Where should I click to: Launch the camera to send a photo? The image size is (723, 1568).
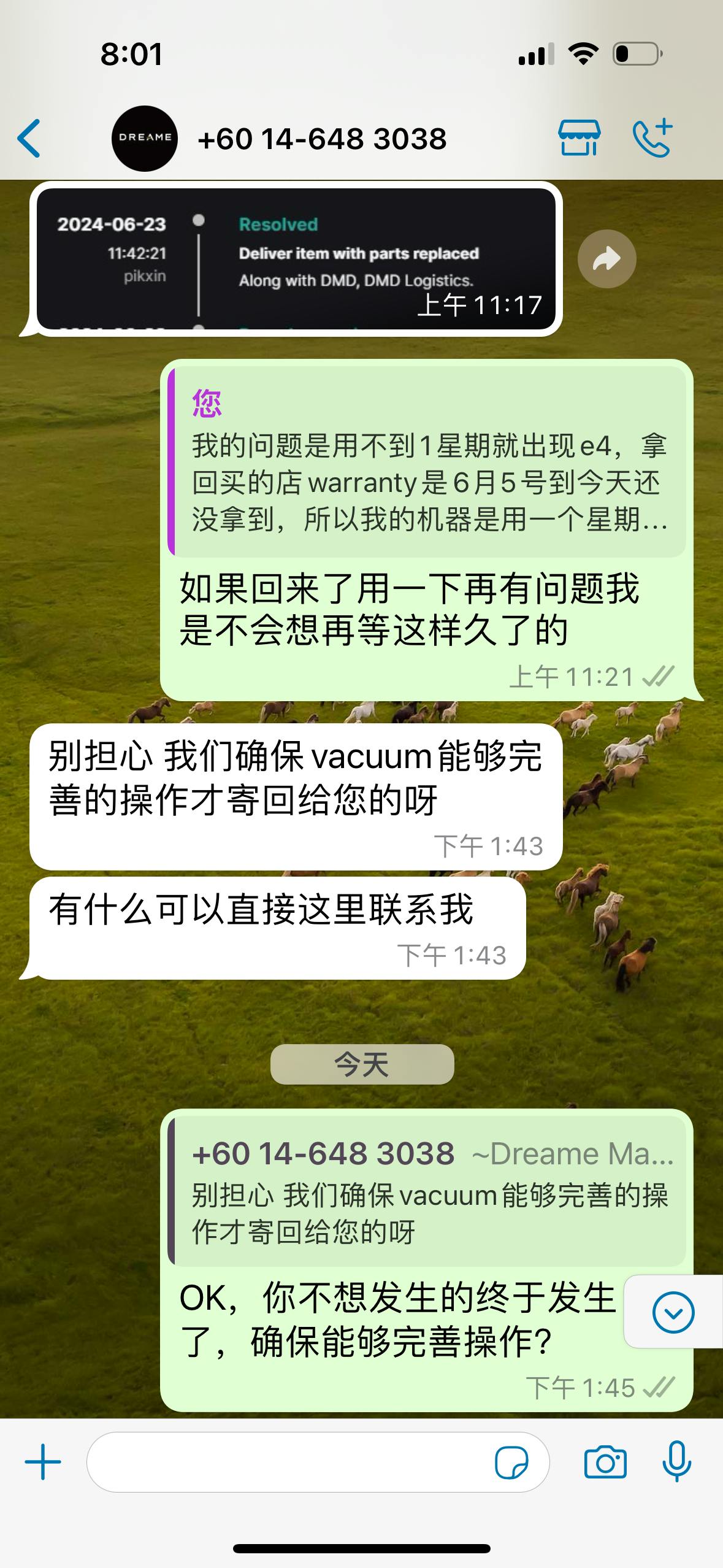click(605, 1462)
